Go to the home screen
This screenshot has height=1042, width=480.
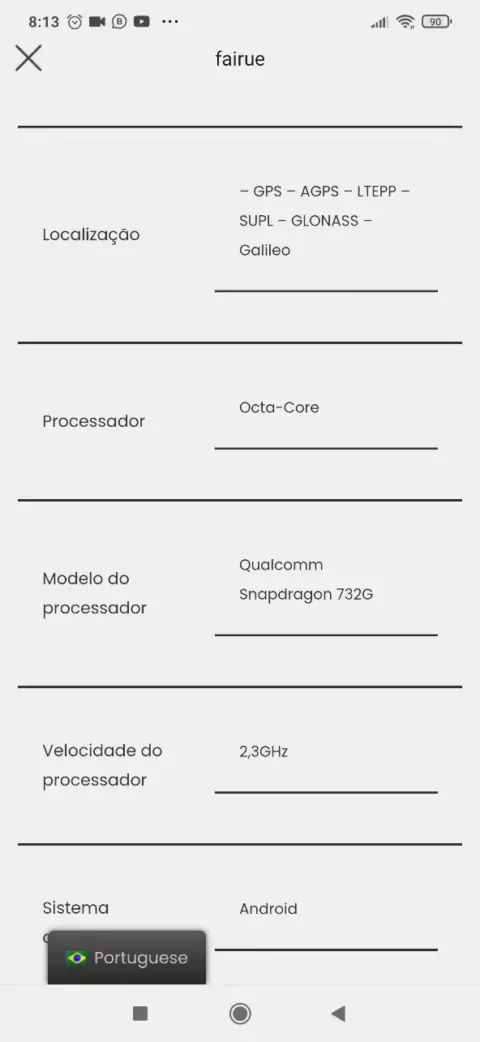[240, 1013]
